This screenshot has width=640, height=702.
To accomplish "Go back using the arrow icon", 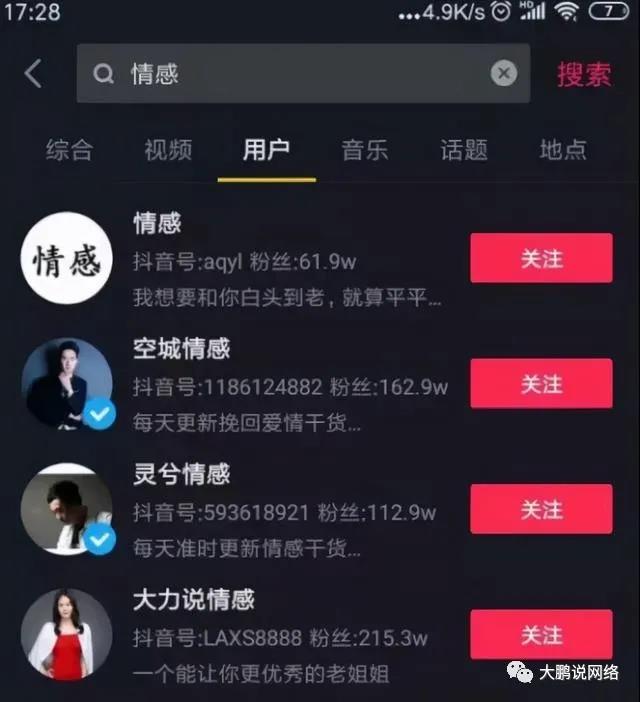I will (x=33, y=73).
